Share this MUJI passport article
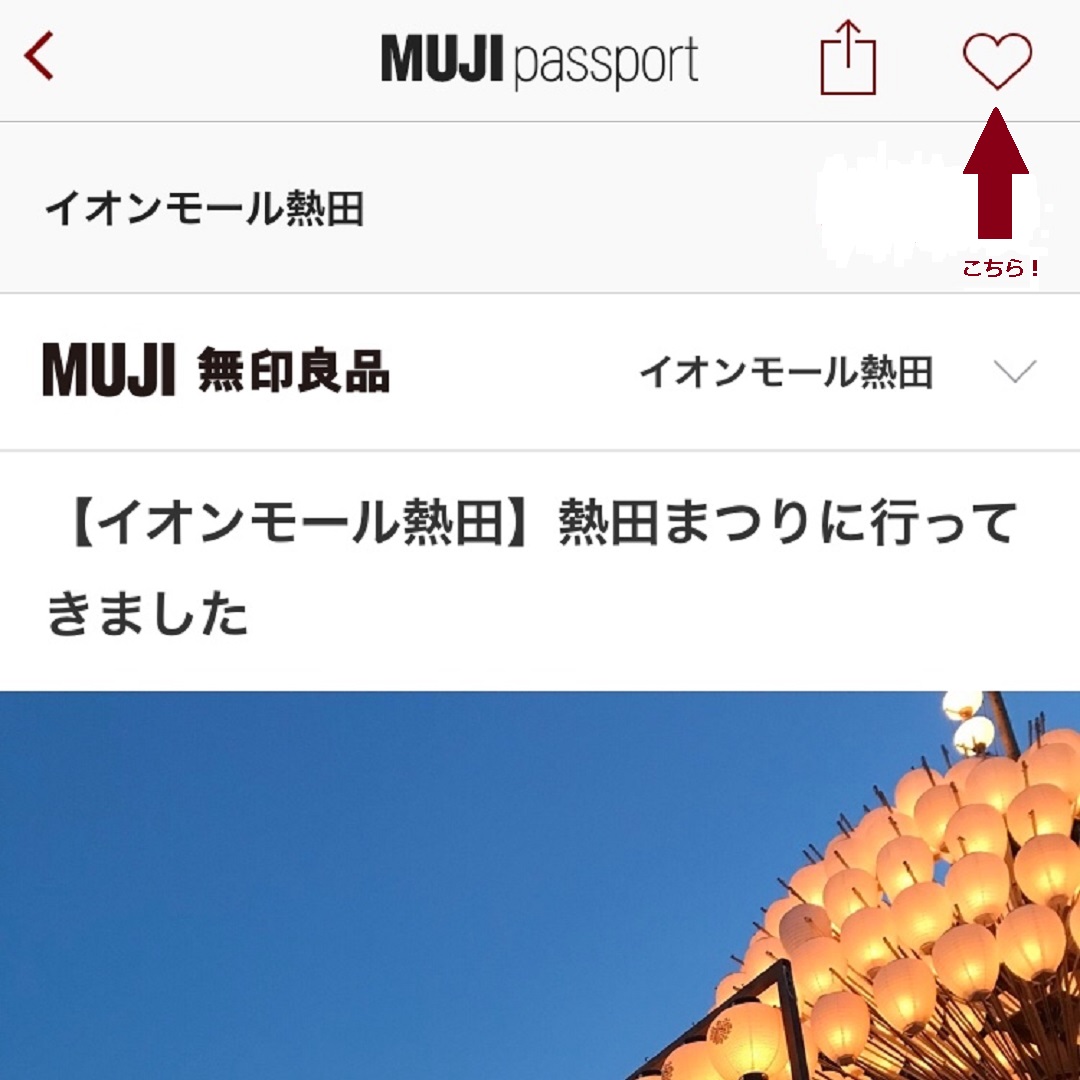This screenshot has height=1080, width=1080. pos(847,59)
